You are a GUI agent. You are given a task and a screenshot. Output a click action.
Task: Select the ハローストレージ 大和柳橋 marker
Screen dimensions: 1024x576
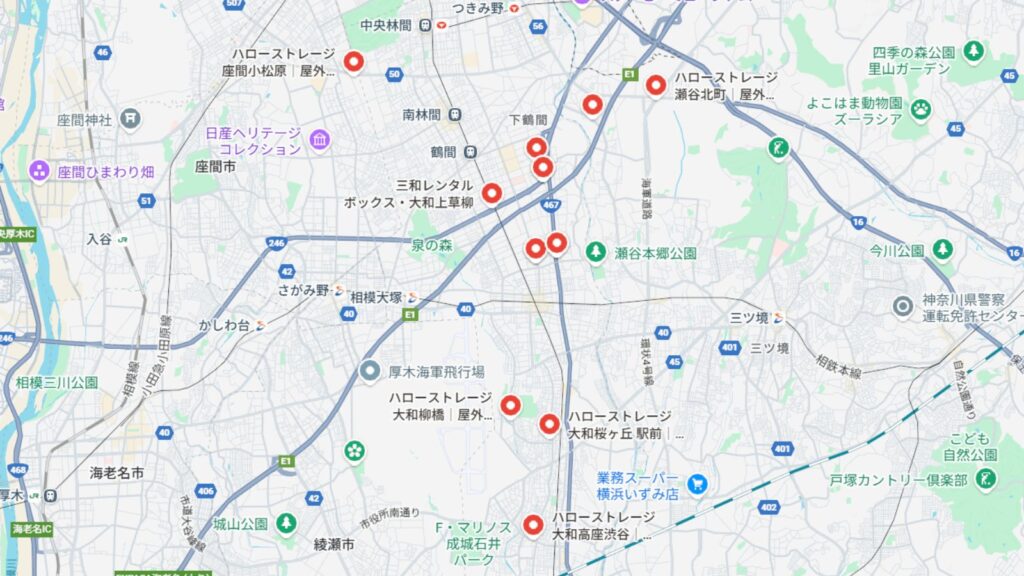[x=510, y=405]
